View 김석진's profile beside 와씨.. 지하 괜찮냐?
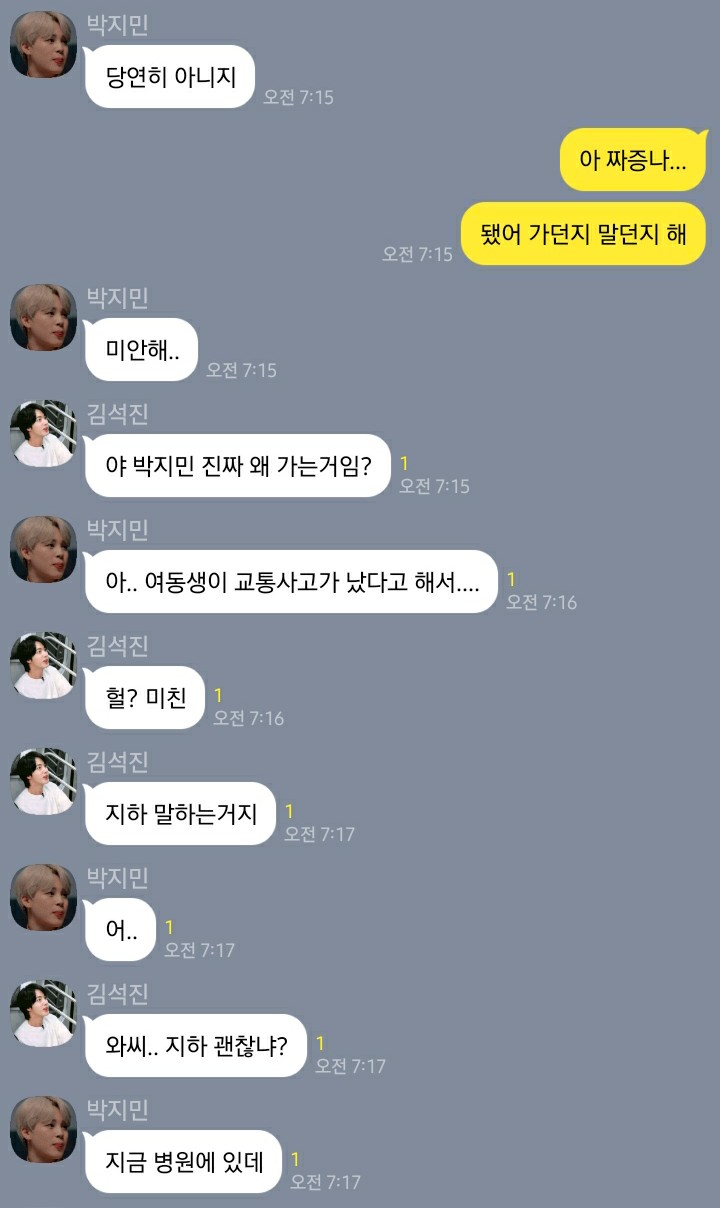Viewport: 720px width, 1208px height. click(x=43, y=1013)
